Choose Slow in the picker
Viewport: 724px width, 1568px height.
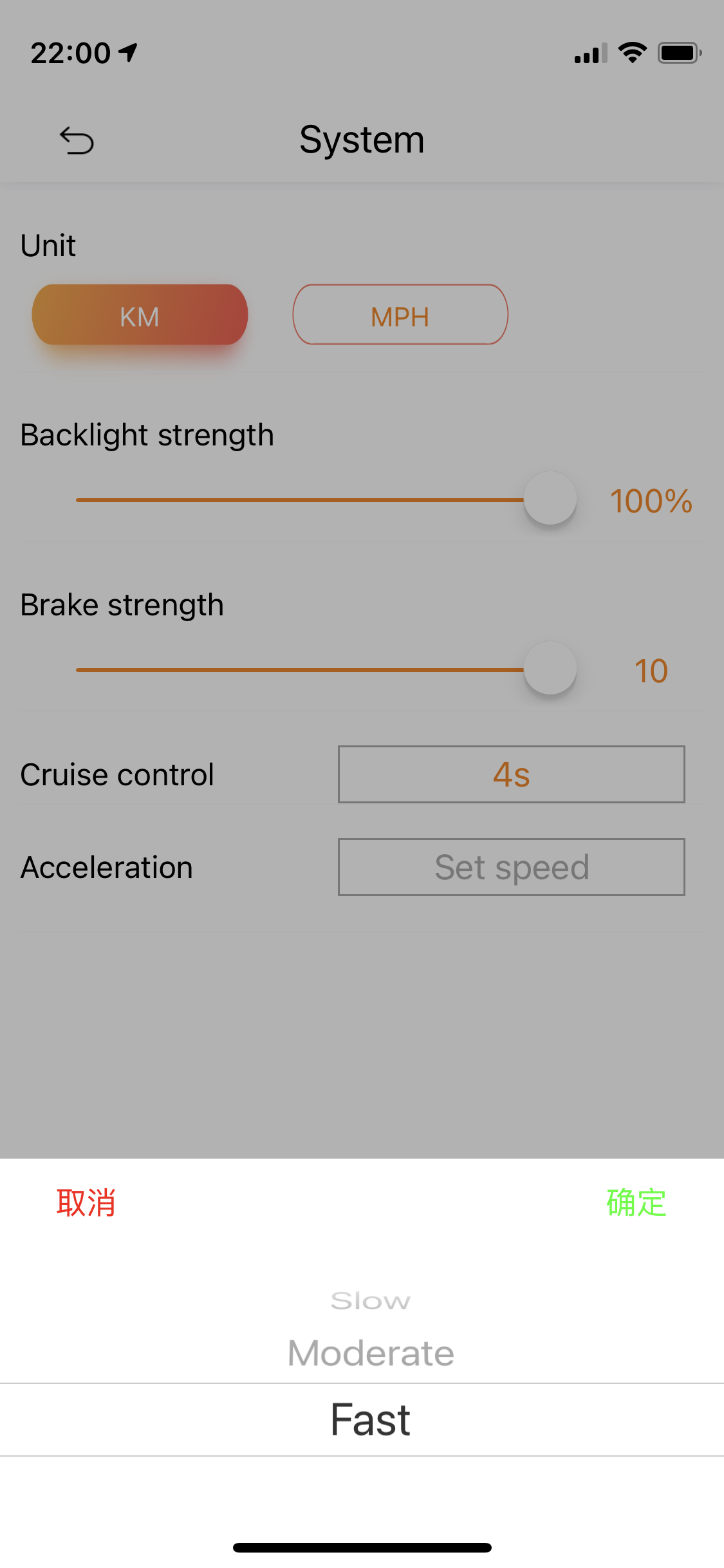click(371, 1301)
